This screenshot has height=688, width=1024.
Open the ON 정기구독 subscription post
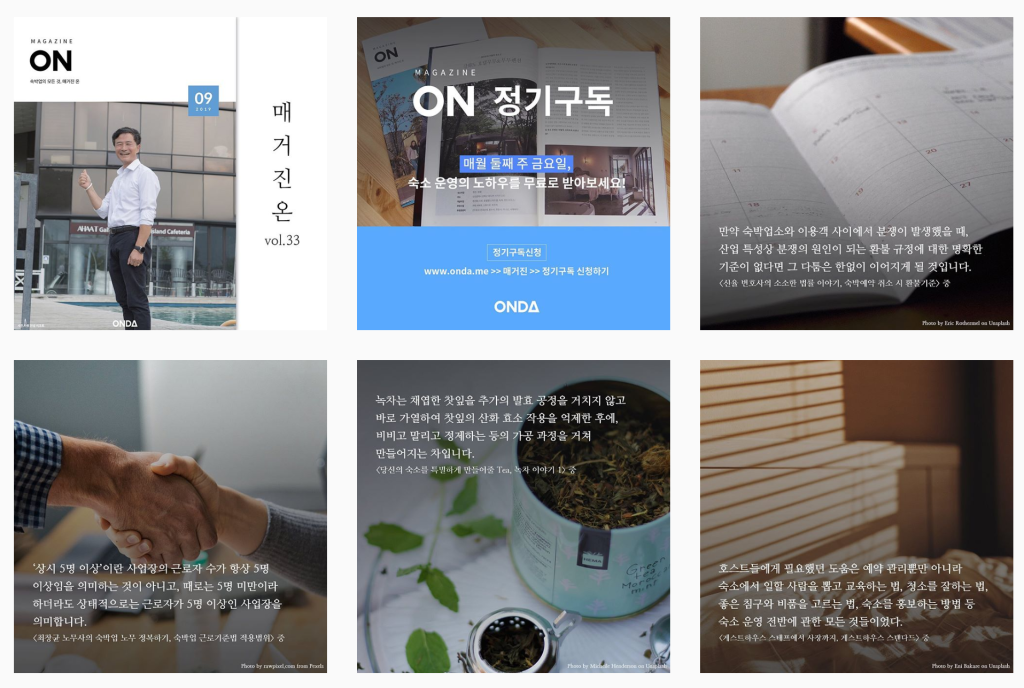(513, 173)
